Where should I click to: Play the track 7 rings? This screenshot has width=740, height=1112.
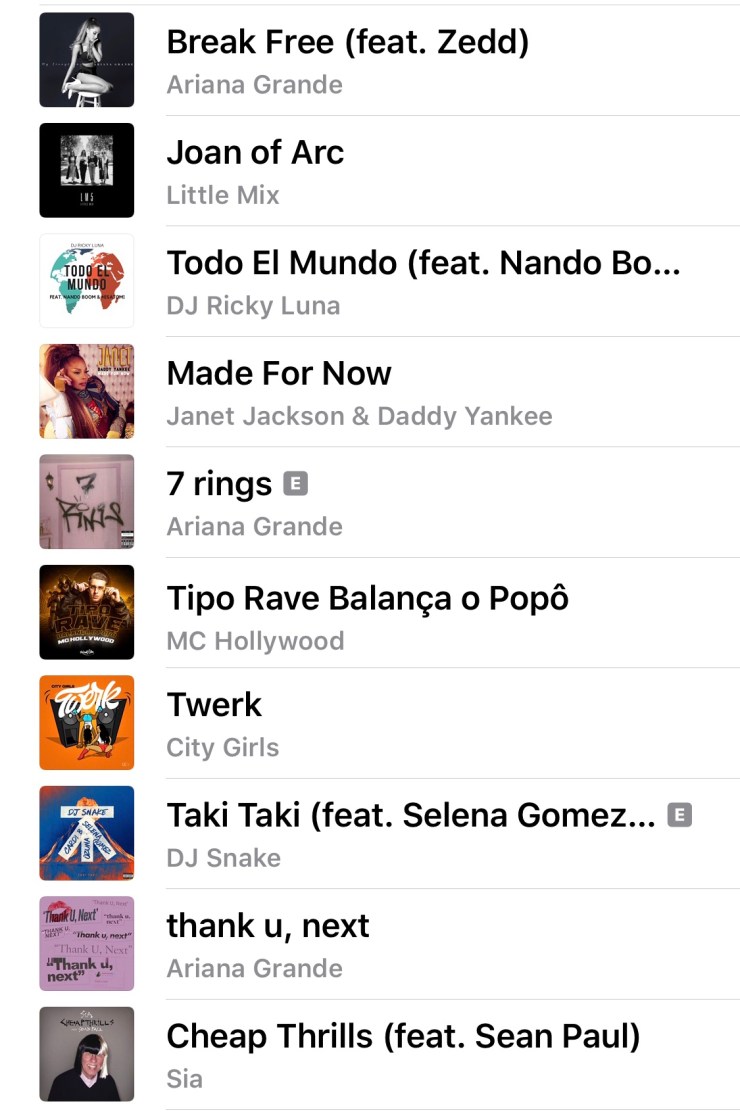tap(219, 484)
